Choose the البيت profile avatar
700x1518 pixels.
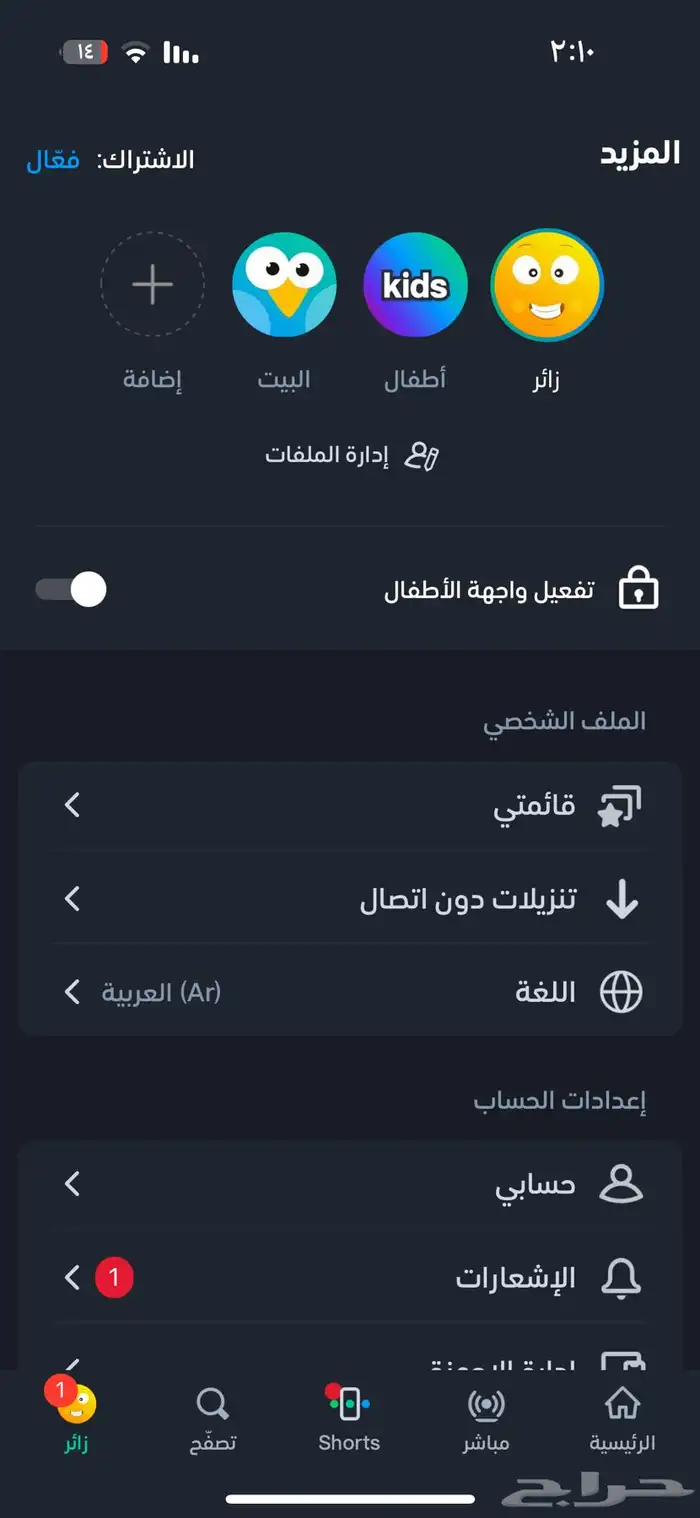click(284, 286)
